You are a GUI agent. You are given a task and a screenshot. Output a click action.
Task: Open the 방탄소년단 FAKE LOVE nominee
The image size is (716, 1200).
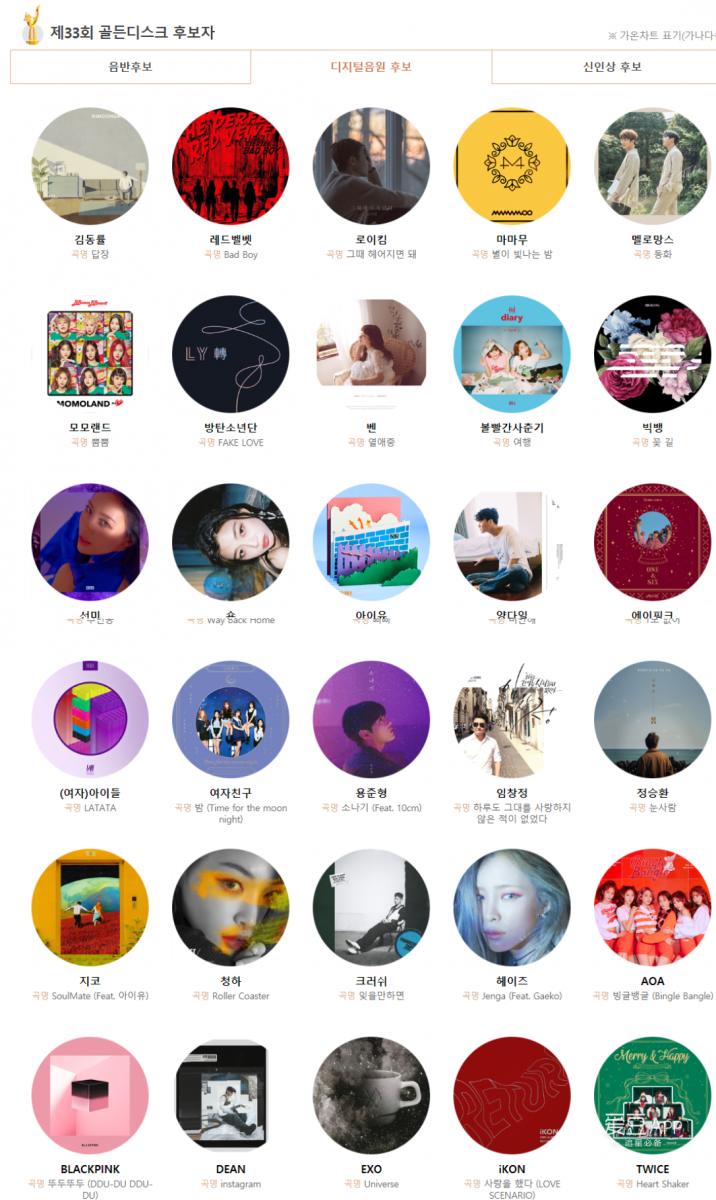coord(231,354)
